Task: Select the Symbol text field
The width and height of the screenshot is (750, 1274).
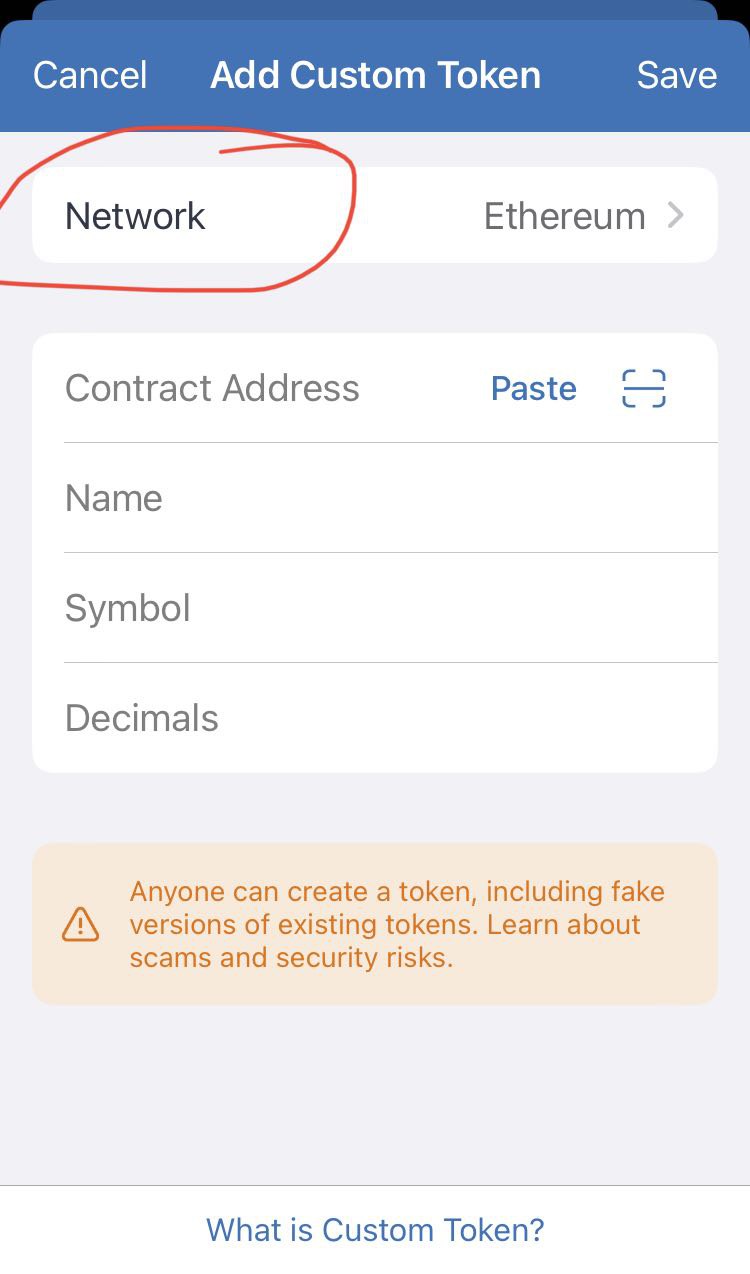Action: click(374, 608)
